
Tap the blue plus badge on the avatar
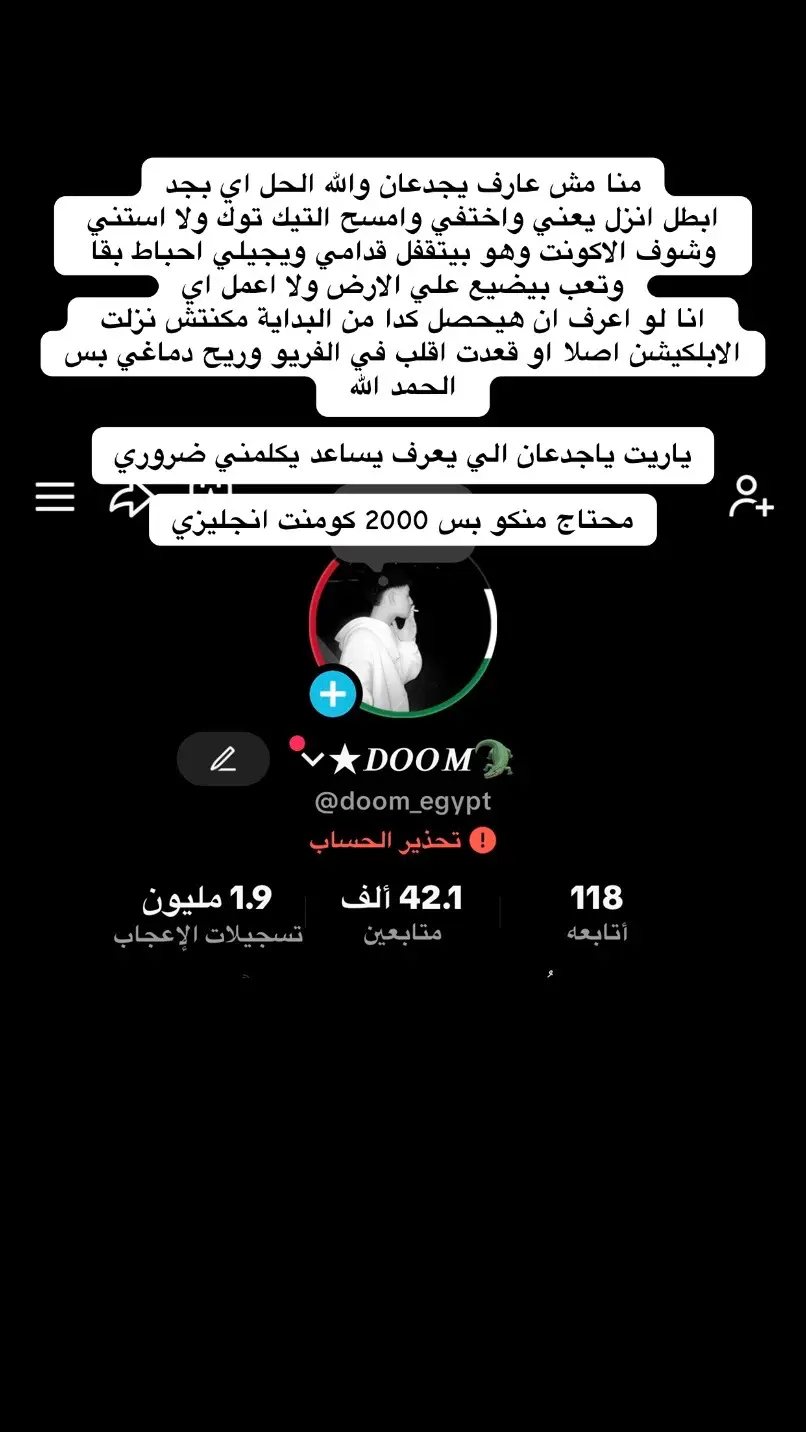pyautogui.click(x=331, y=693)
